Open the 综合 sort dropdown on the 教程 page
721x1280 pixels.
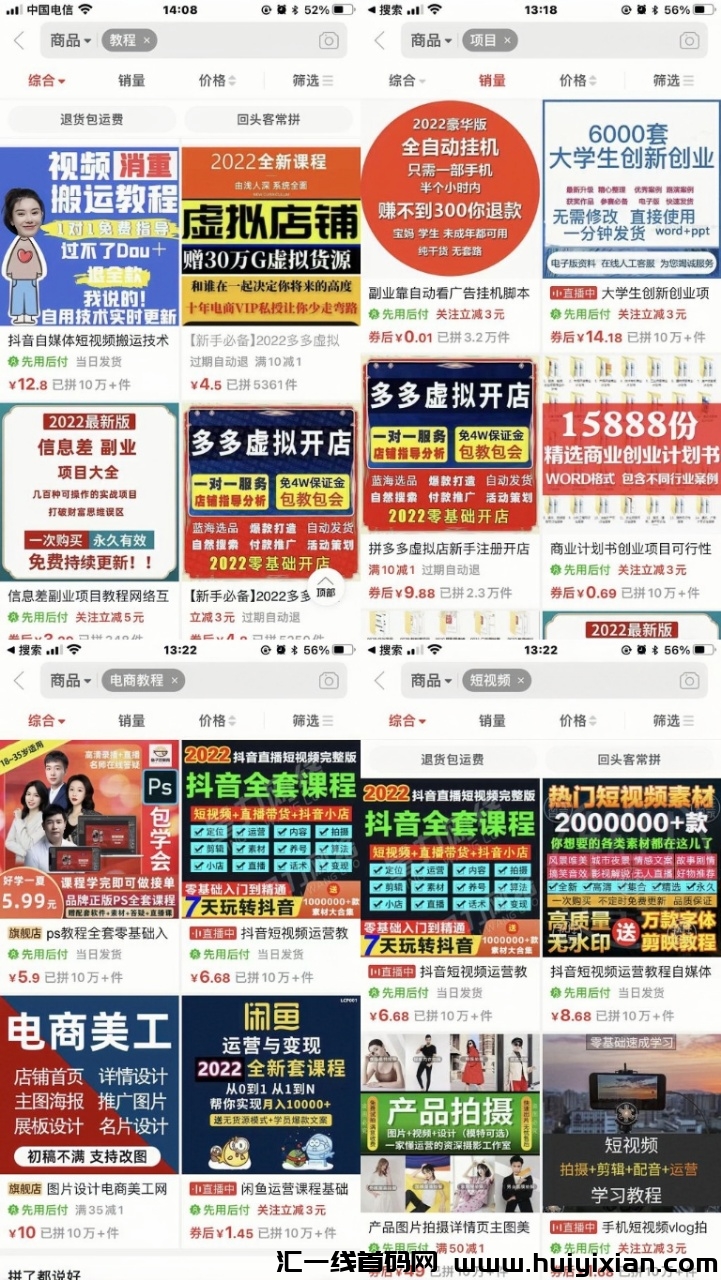[x=48, y=81]
